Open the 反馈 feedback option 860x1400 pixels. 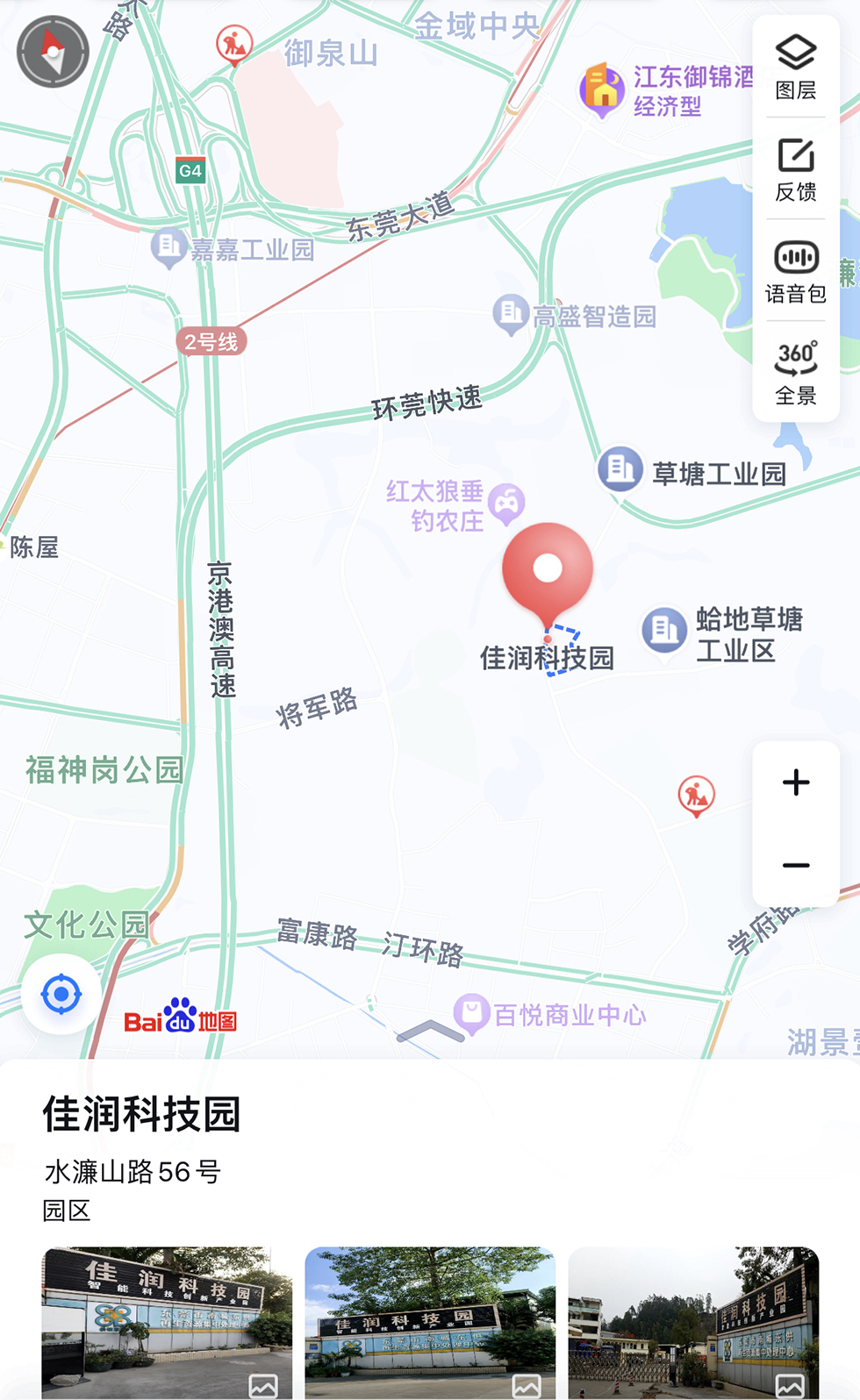(x=796, y=169)
